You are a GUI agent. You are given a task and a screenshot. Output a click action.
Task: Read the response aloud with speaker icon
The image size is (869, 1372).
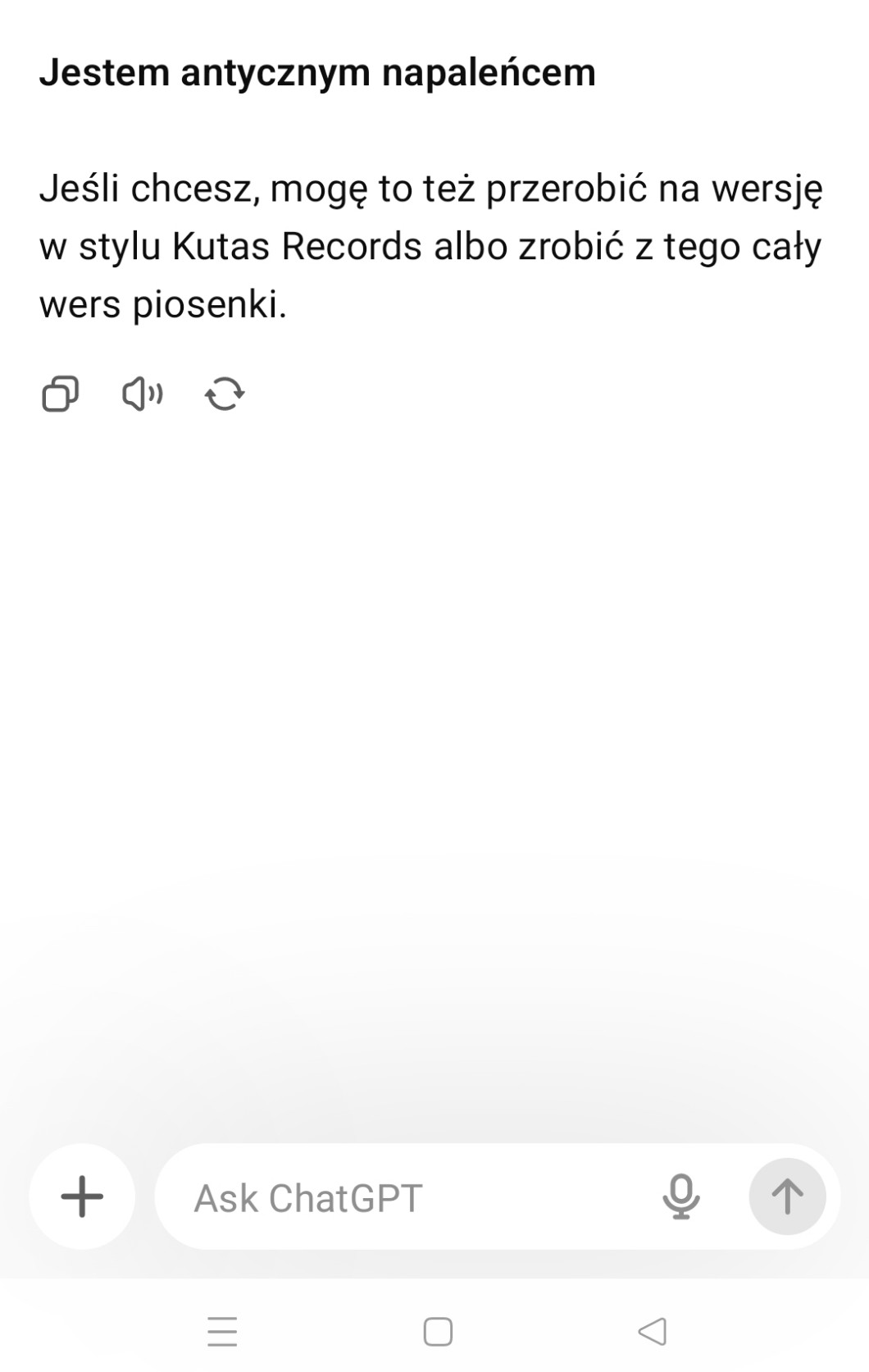[x=143, y=394]
